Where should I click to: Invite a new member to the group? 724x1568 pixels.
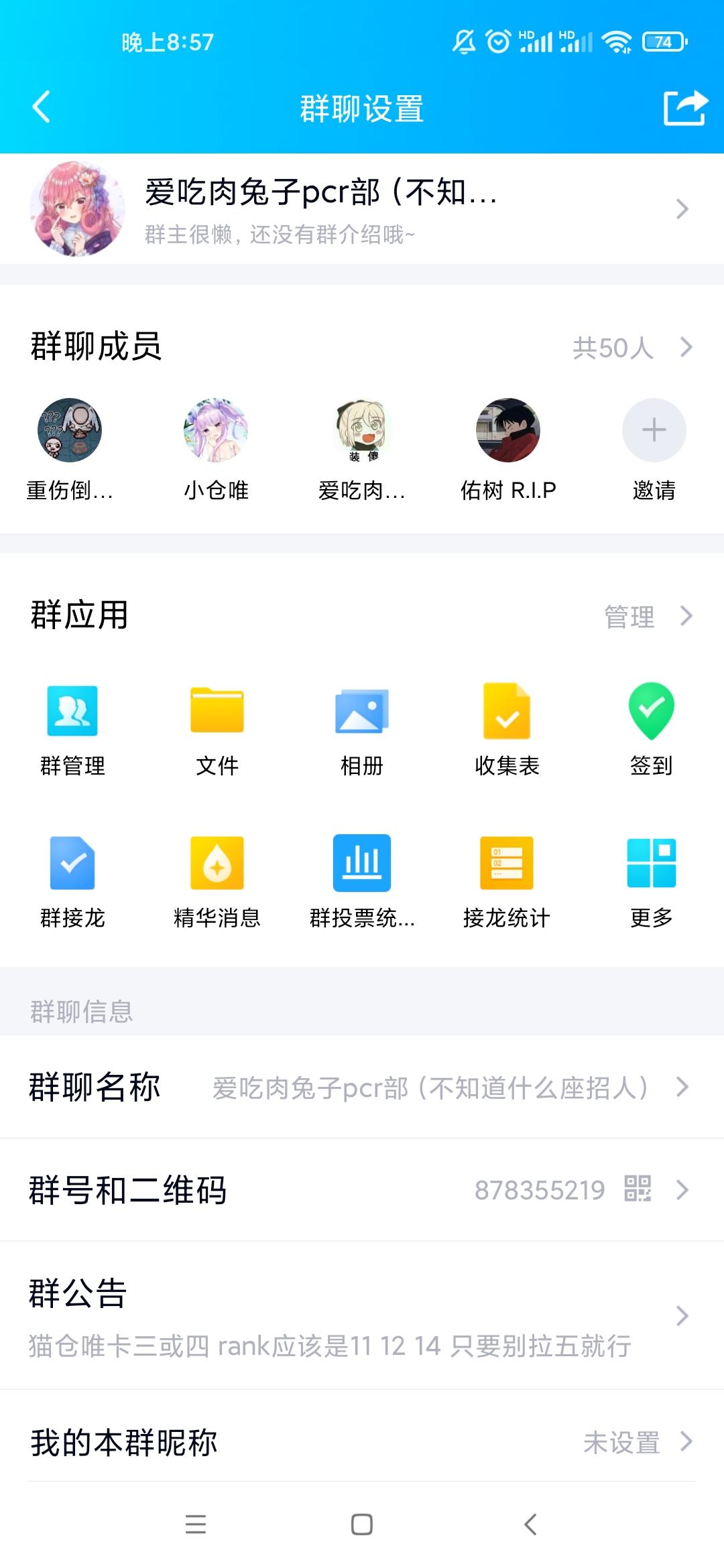(654, 431)
